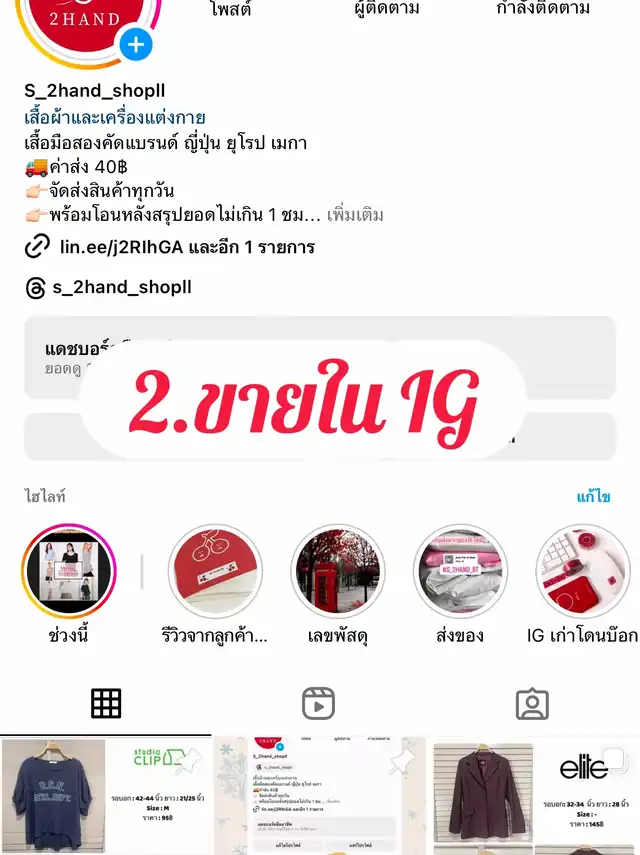Tap แก้ไข to edit highlights
Screen dimensions: 640x855
(x=593, y=497)
